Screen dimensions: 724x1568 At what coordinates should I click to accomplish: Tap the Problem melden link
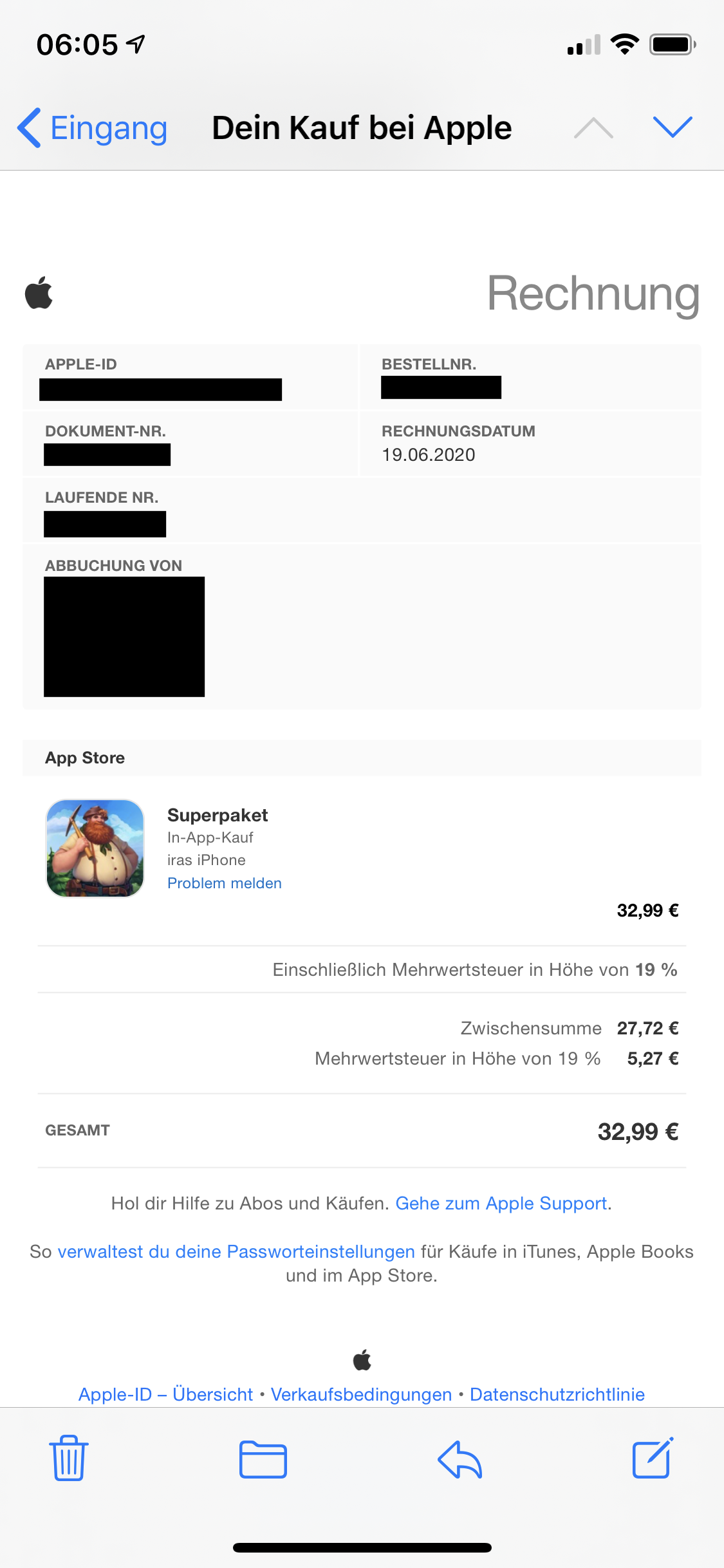pos(224,883)
